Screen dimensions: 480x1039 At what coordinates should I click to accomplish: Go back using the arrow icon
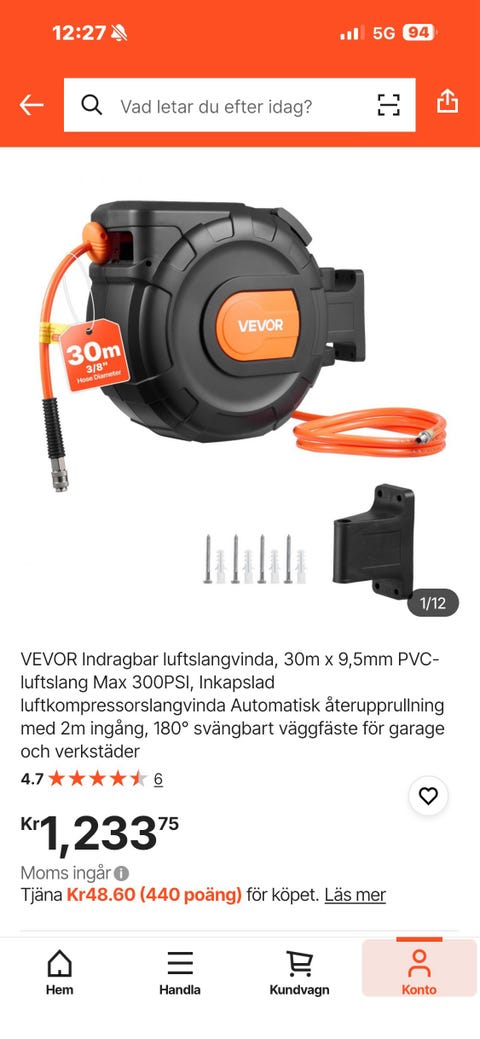click(x=31, y=105)
